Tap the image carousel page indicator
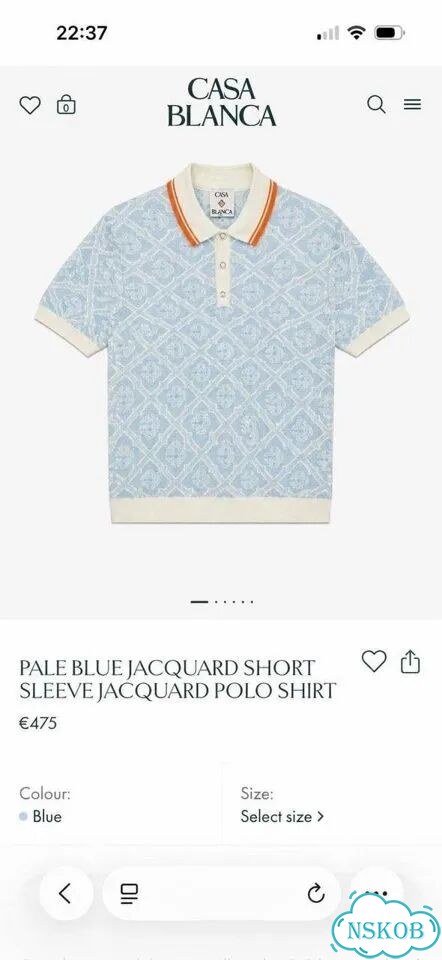Viewport: 442px width, 960px height. [x=222, y=602]
